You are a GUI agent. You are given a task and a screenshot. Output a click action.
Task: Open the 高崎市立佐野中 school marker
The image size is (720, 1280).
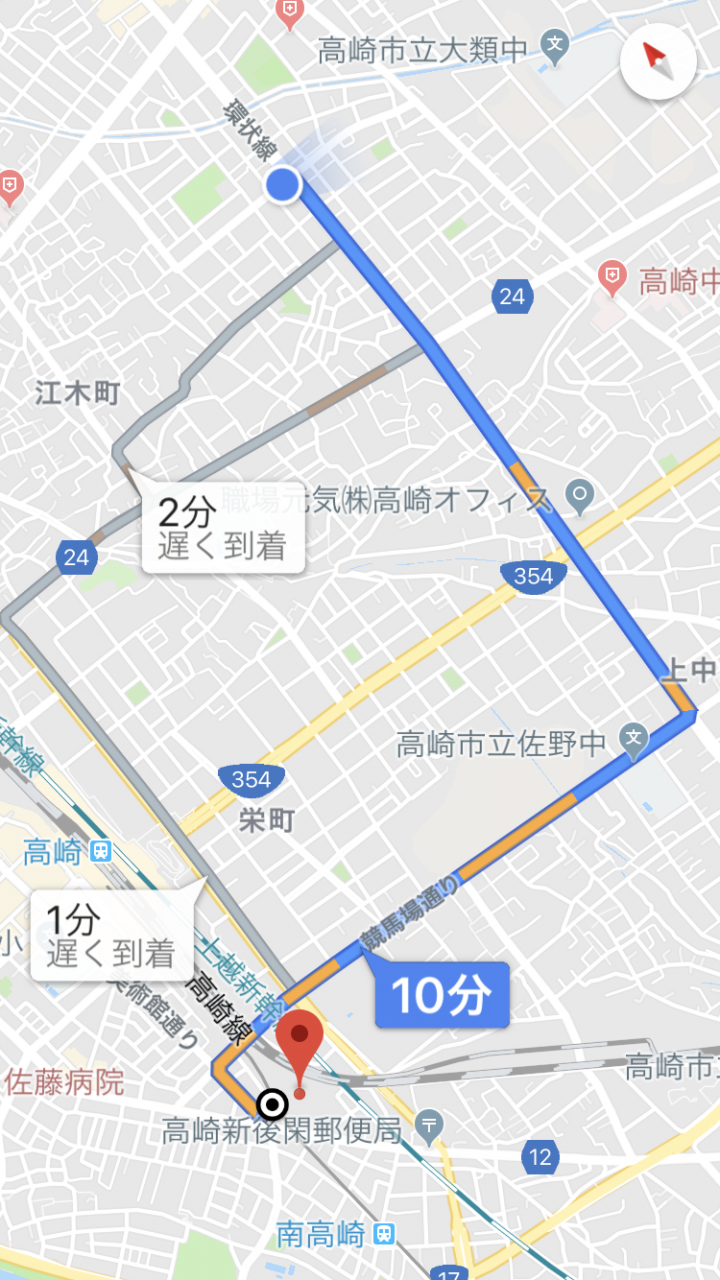pos(632,740)
